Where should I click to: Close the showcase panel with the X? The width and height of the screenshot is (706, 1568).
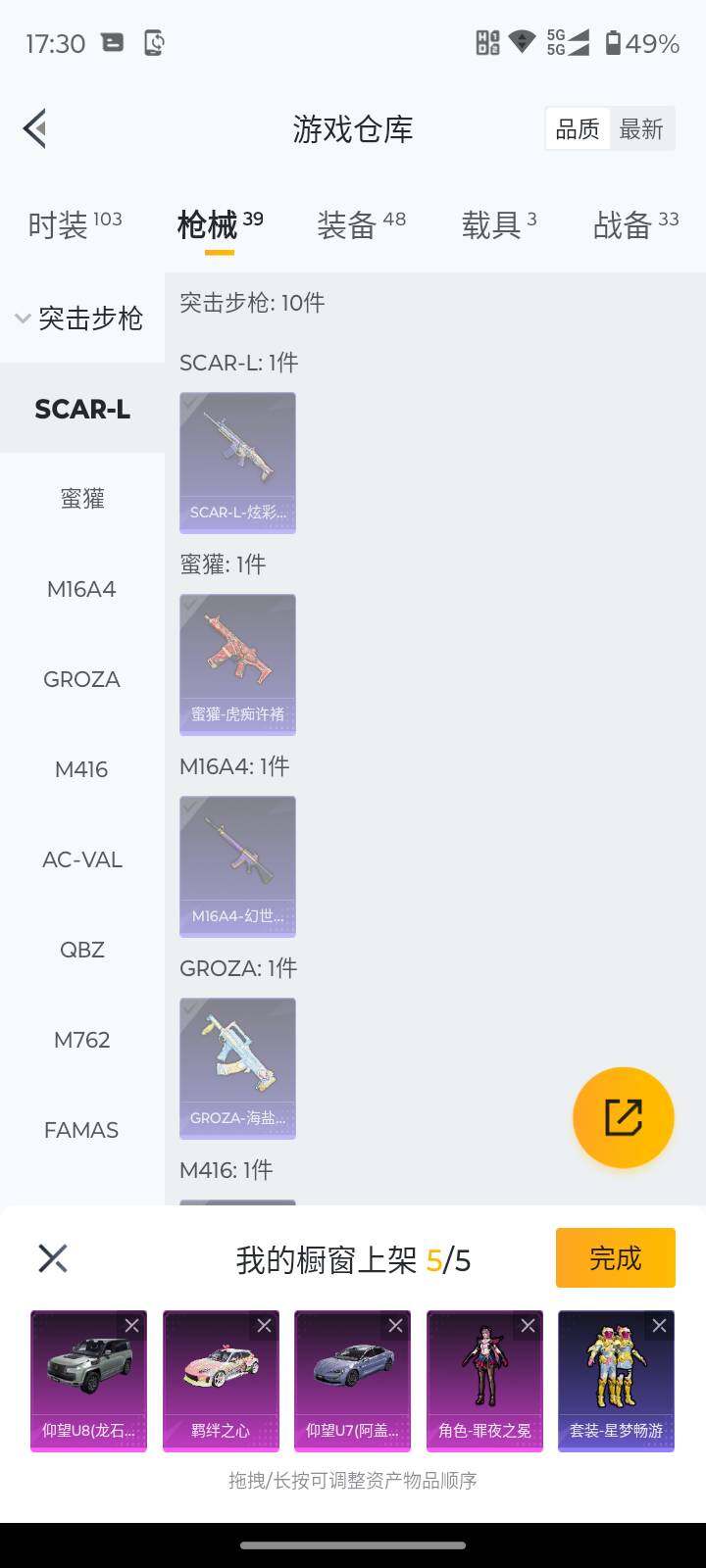click(52, 1257)
